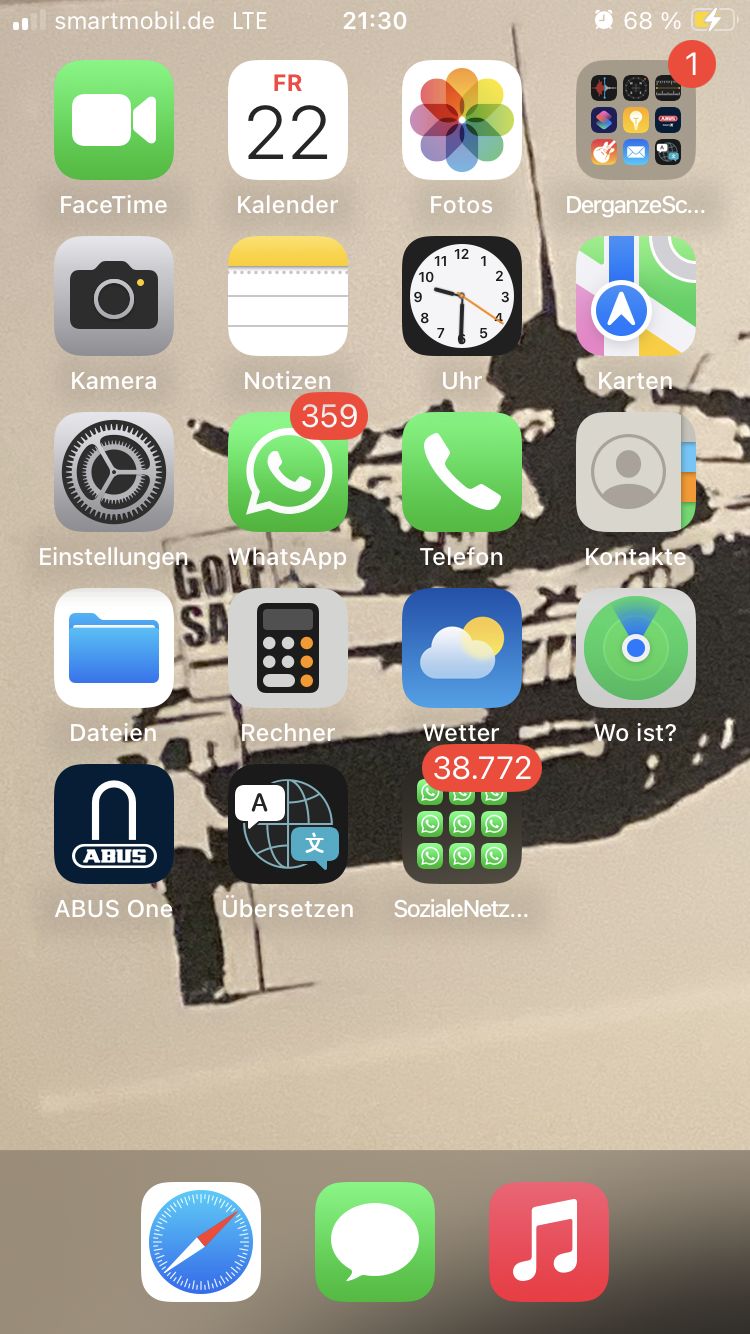This screenshot has width=750, height=1334.
Task: Open the Notizen app
Action: (288, 296)
